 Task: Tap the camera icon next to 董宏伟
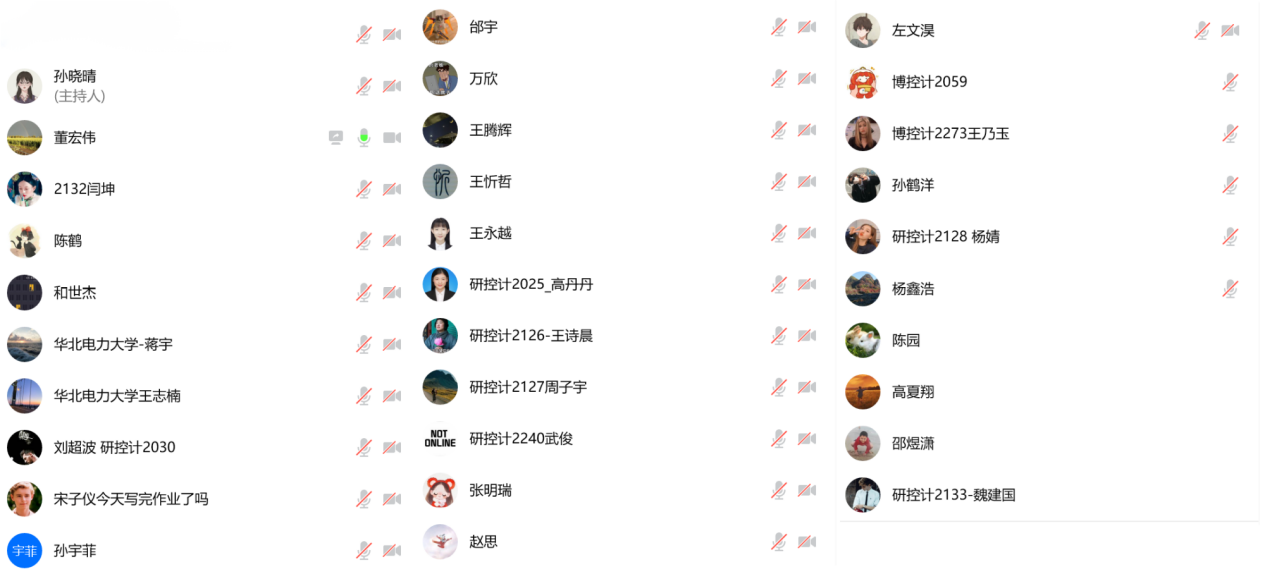tap(392, 138)
